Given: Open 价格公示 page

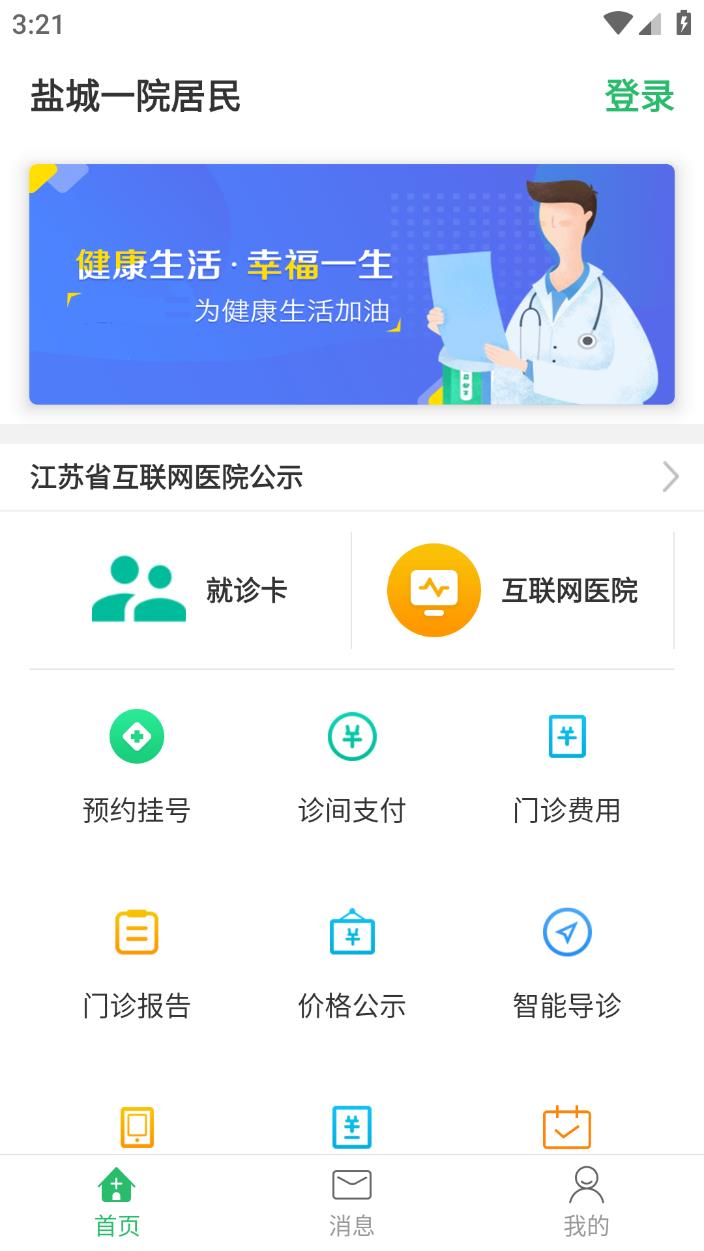Looking at the screenshot, I should [352, 962].
